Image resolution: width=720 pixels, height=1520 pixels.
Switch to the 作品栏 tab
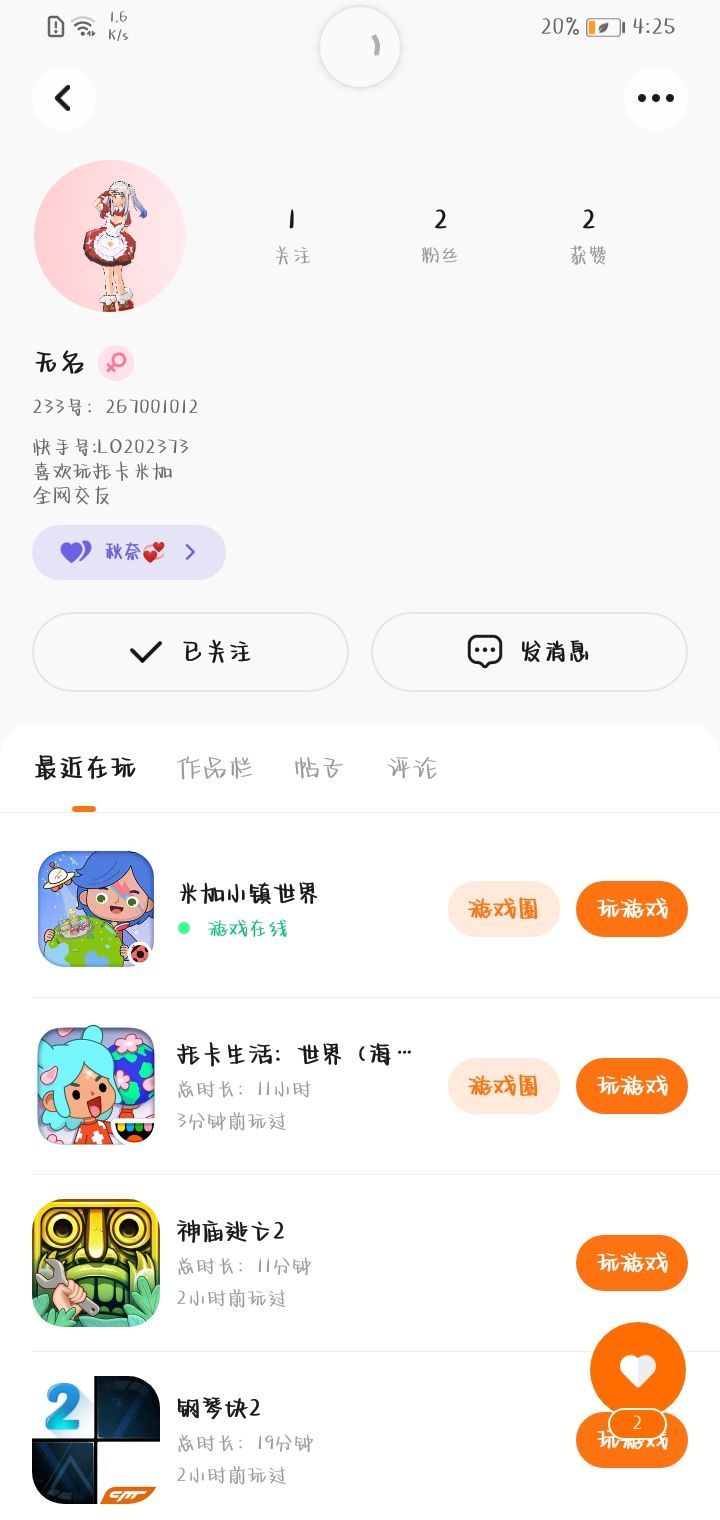pyautogui.click(x=214, y=768)
